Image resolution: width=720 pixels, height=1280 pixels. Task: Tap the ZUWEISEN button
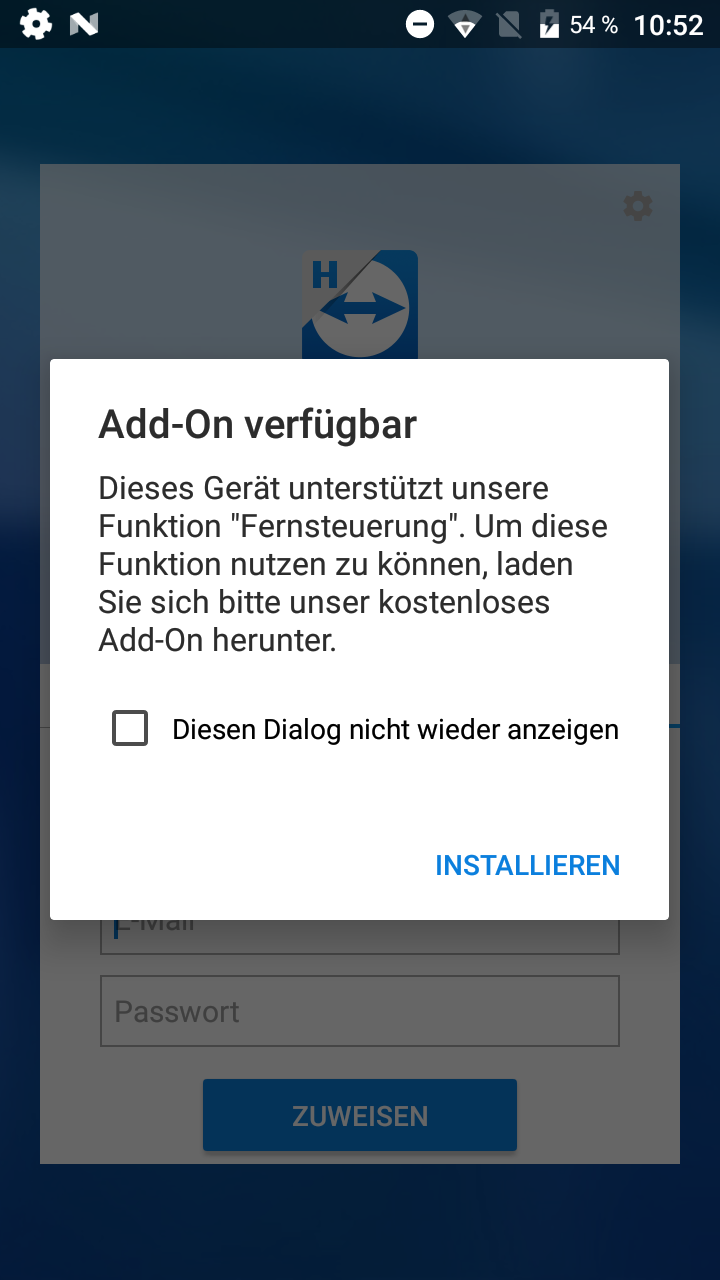coord(360,1115)
